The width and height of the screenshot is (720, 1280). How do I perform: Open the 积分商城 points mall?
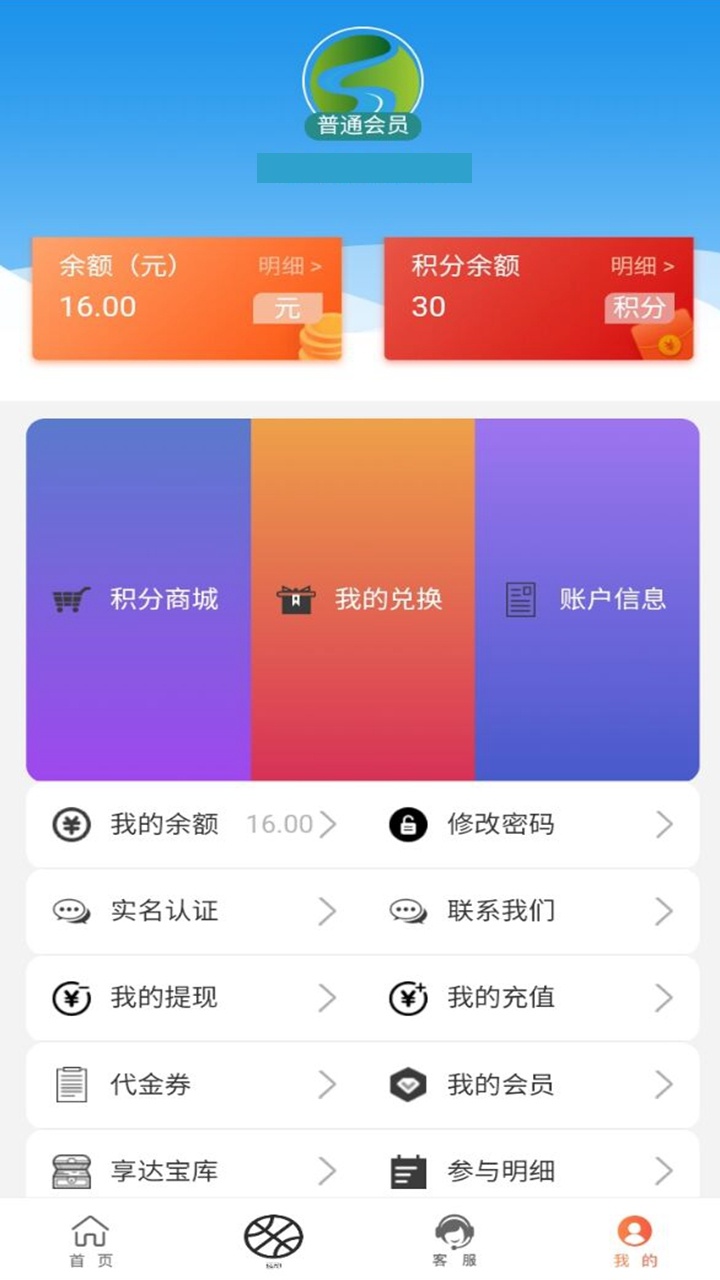point(138,599)
